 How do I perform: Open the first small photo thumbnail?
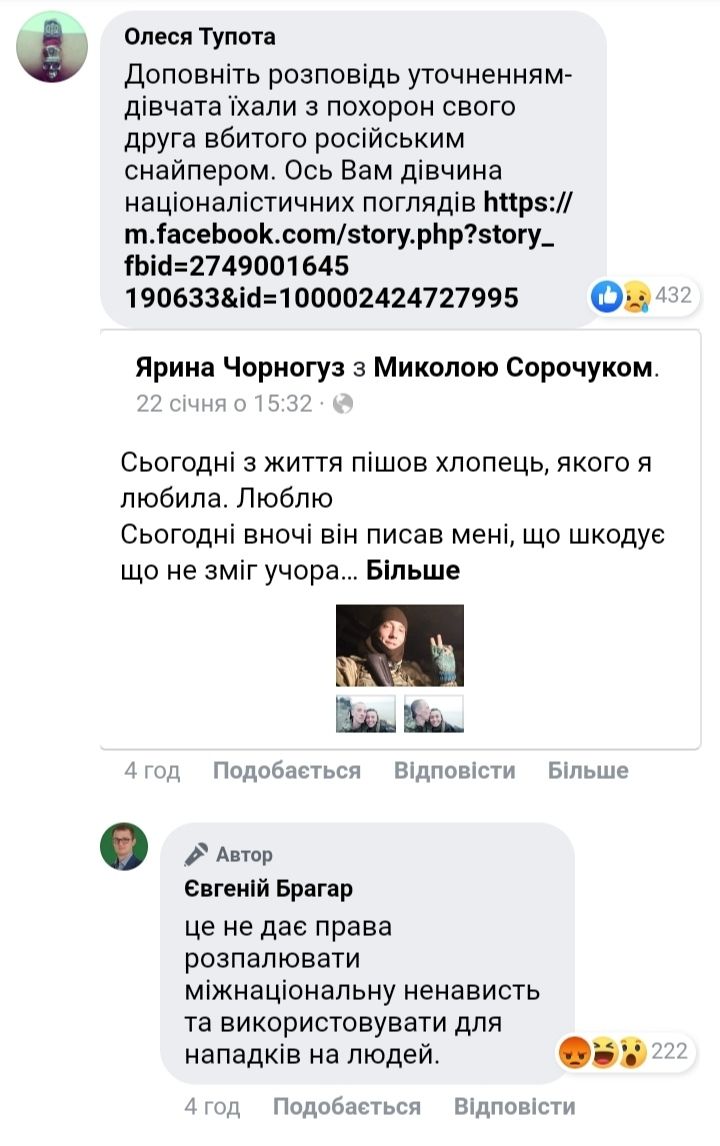click(365, 714)
